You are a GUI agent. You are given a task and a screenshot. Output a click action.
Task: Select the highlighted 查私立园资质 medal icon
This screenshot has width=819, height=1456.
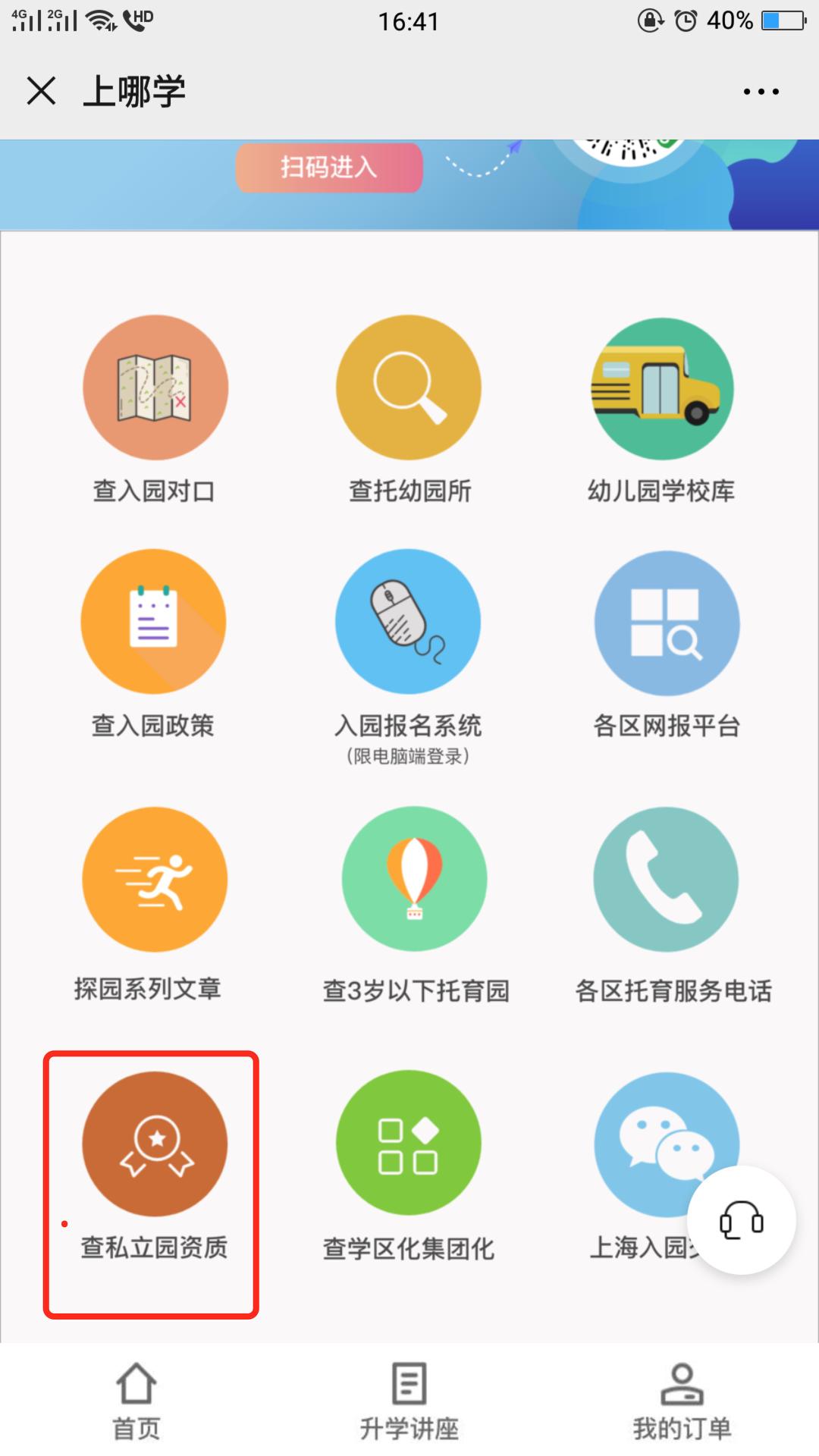[x=155, y=1145]
